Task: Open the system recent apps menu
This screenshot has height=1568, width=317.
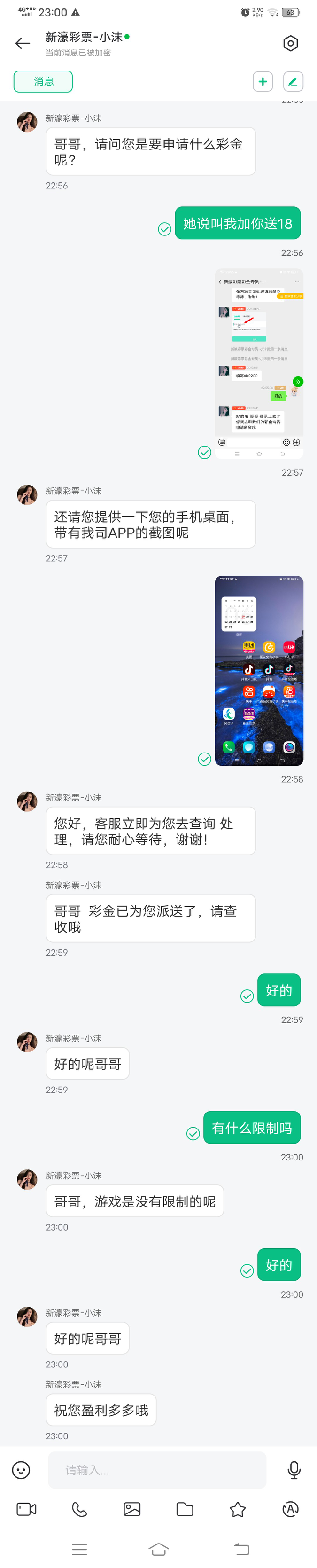Action: pyautogui.click(x=79, y=1549)
